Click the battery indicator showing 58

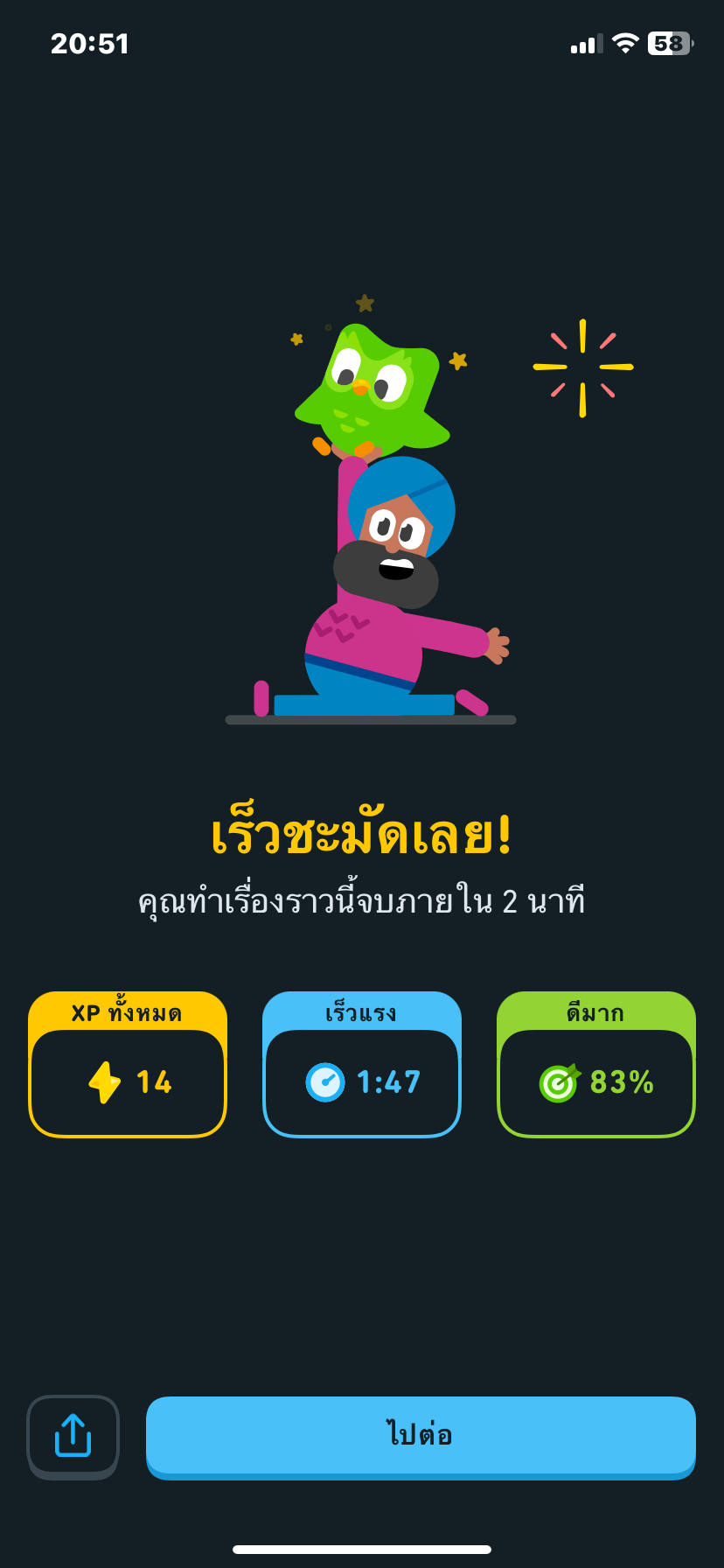coord(670,42)
